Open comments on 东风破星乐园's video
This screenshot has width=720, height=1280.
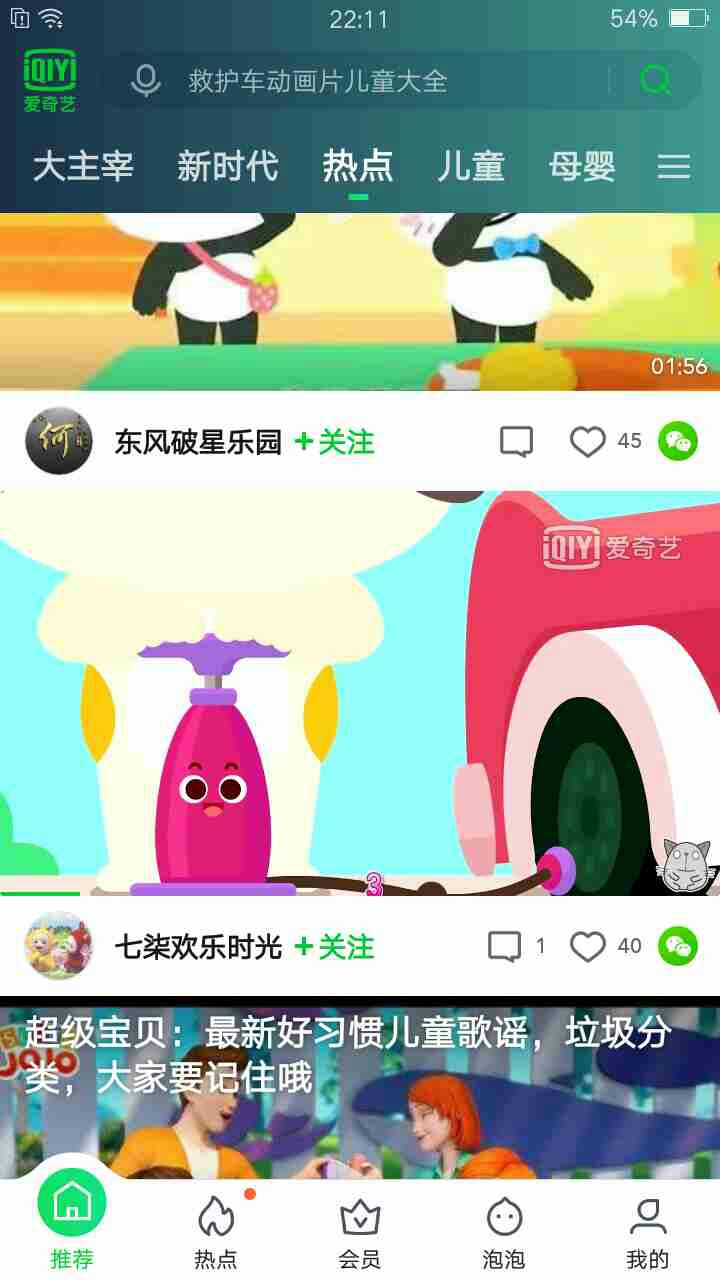click(516, 441)
